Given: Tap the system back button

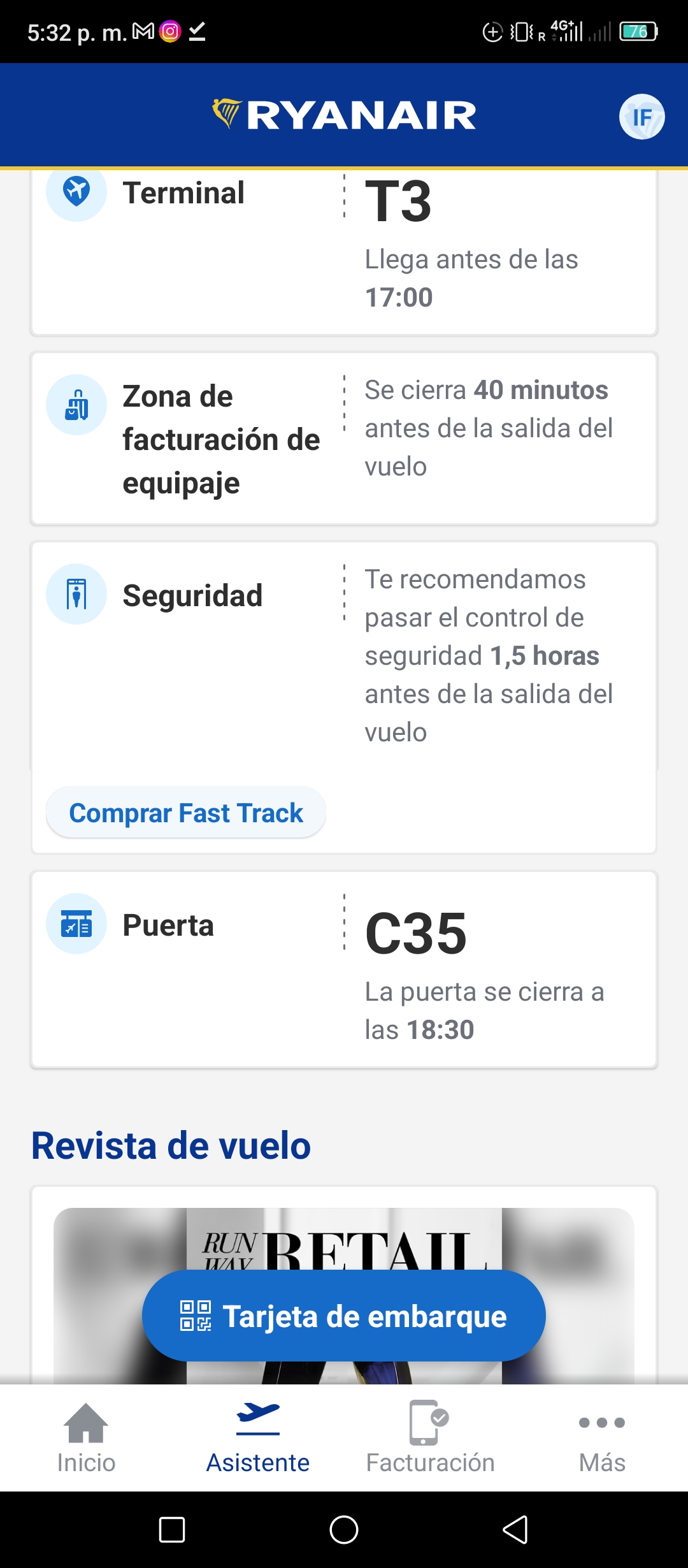Looking at the screenshot, I should (x=515, y=1530).
